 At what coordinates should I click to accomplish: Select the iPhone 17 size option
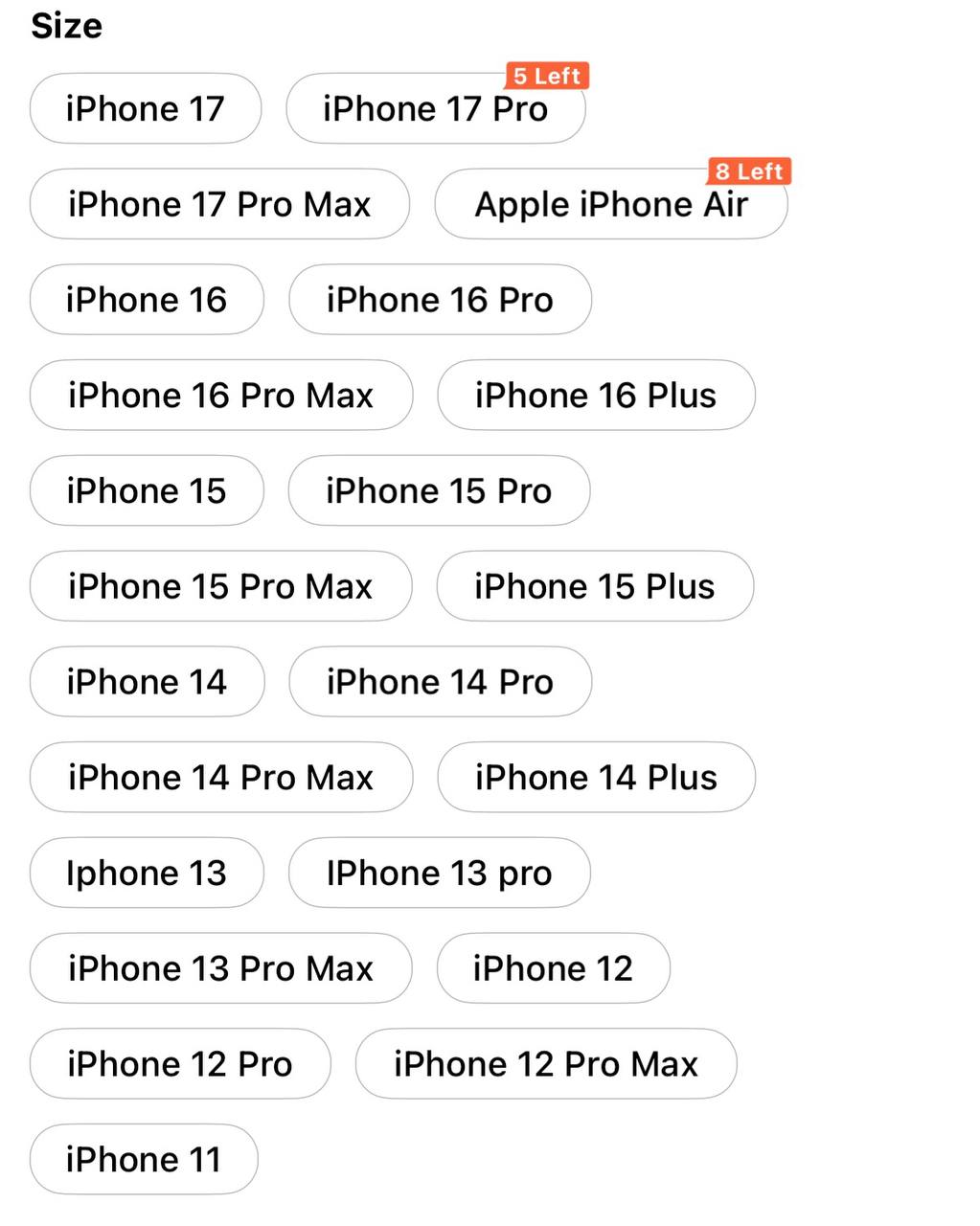coord(146,108)
